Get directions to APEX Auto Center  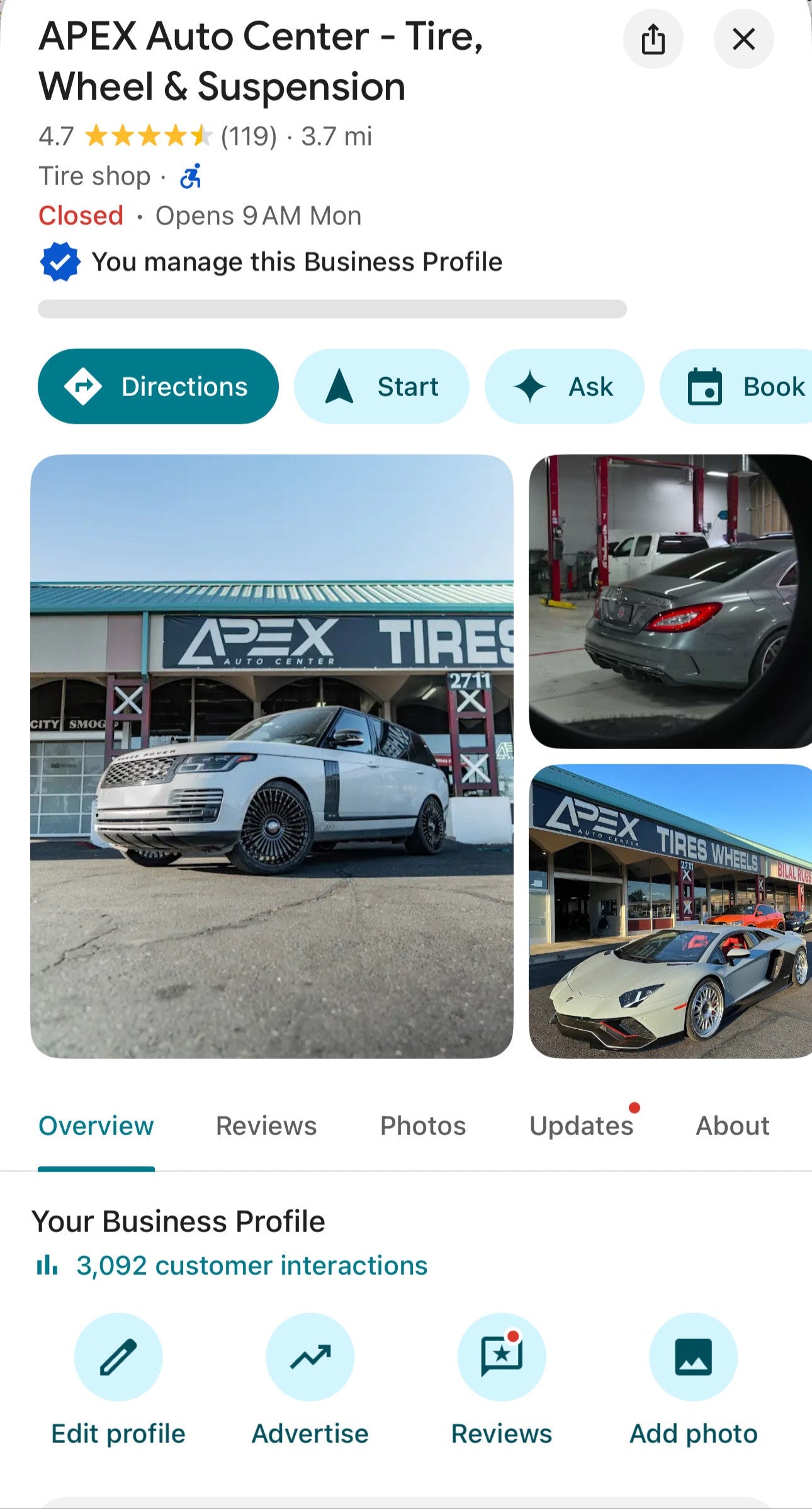(158, 387)
